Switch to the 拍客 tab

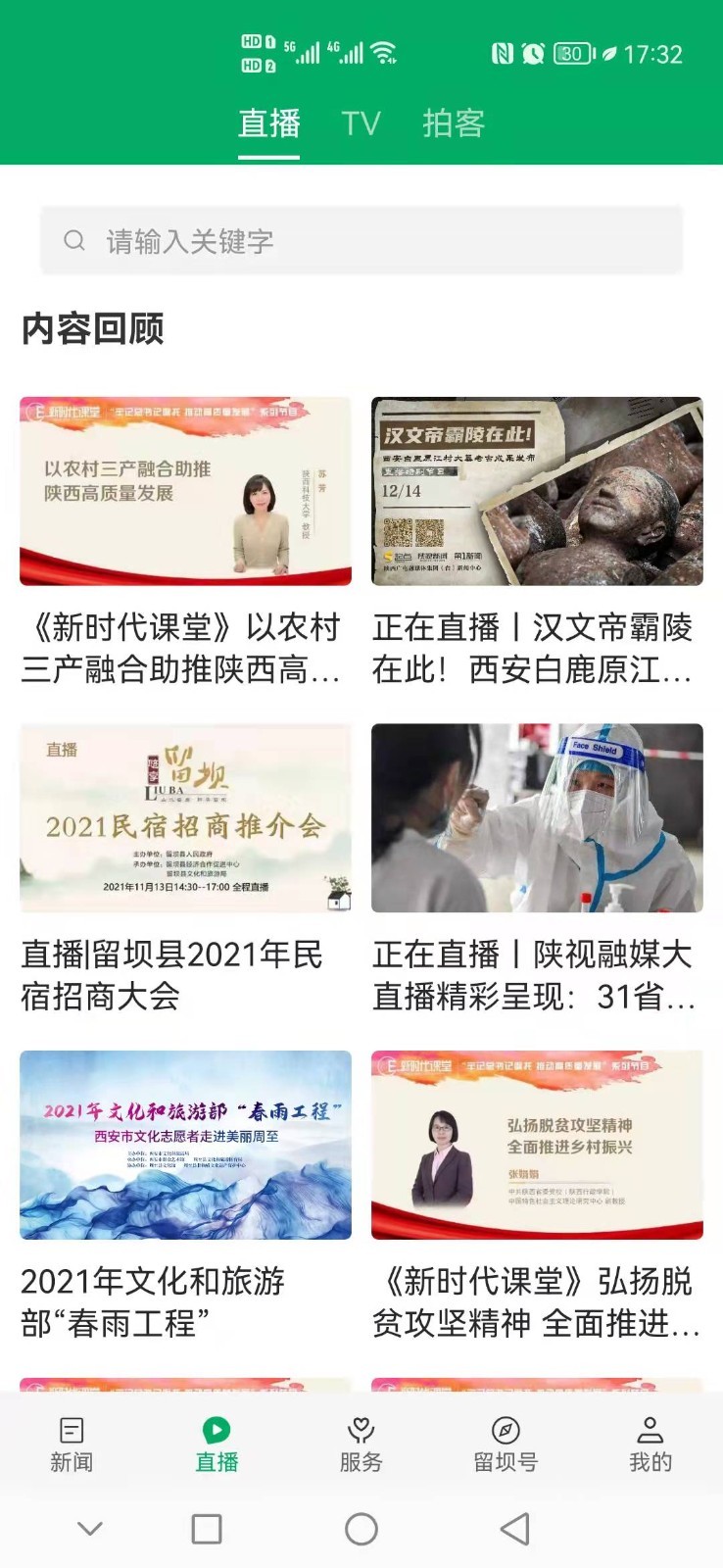454,123
